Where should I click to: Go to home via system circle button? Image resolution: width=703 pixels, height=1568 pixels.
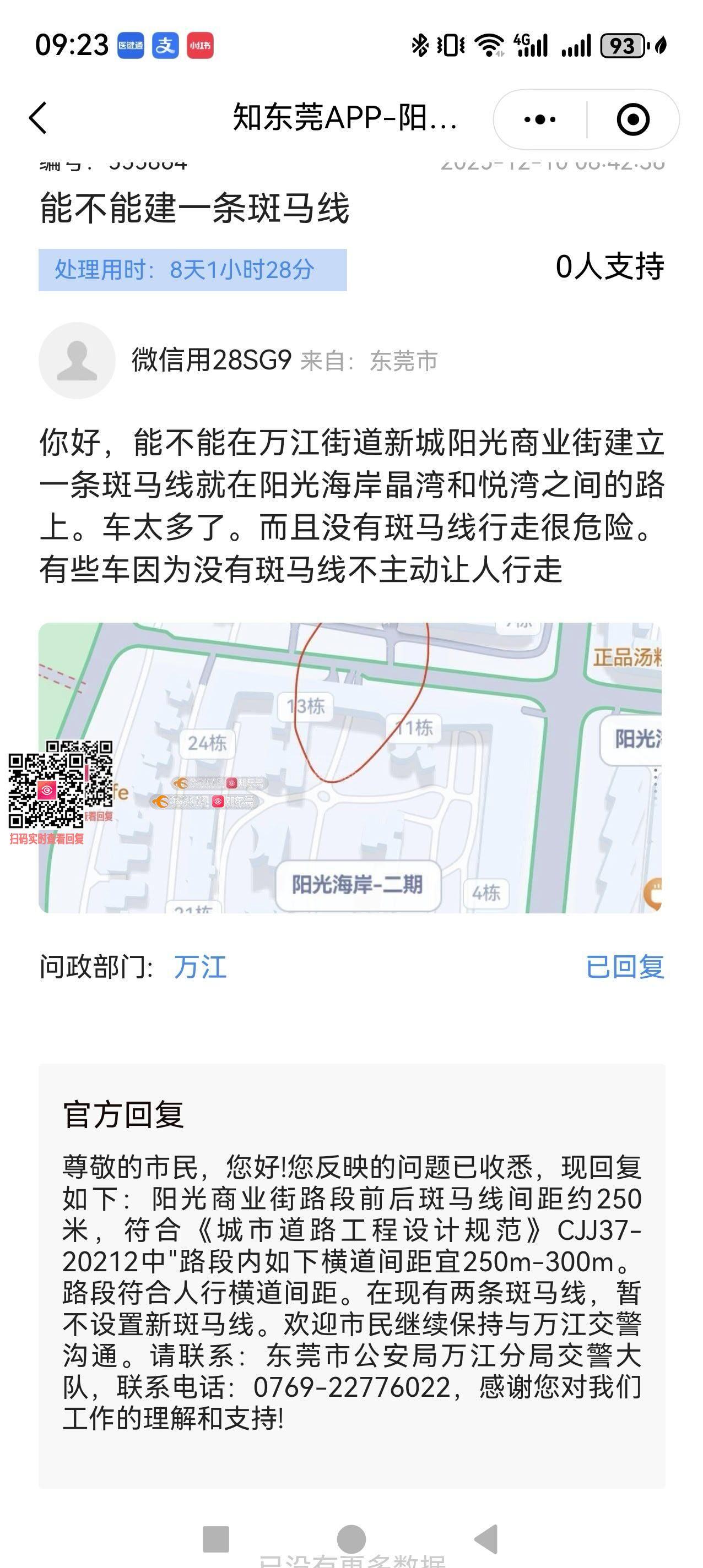[351, 1539]
